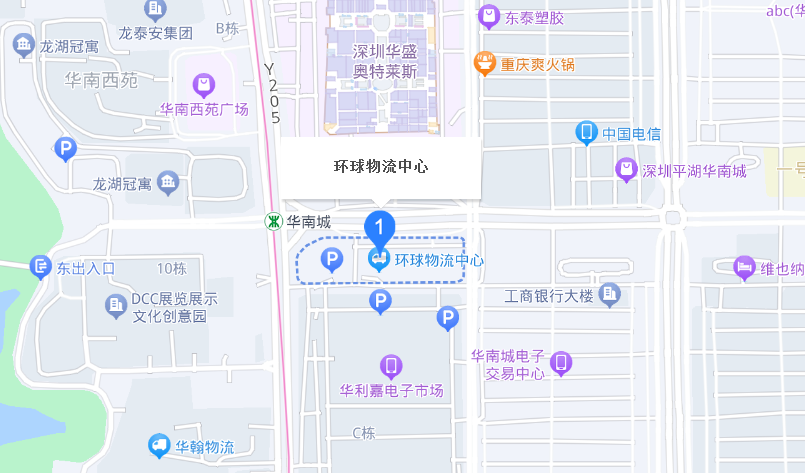Open the 环球物流中心 info bubble
This screenshot has width=805, height=473.
click(x=380, y=167)
